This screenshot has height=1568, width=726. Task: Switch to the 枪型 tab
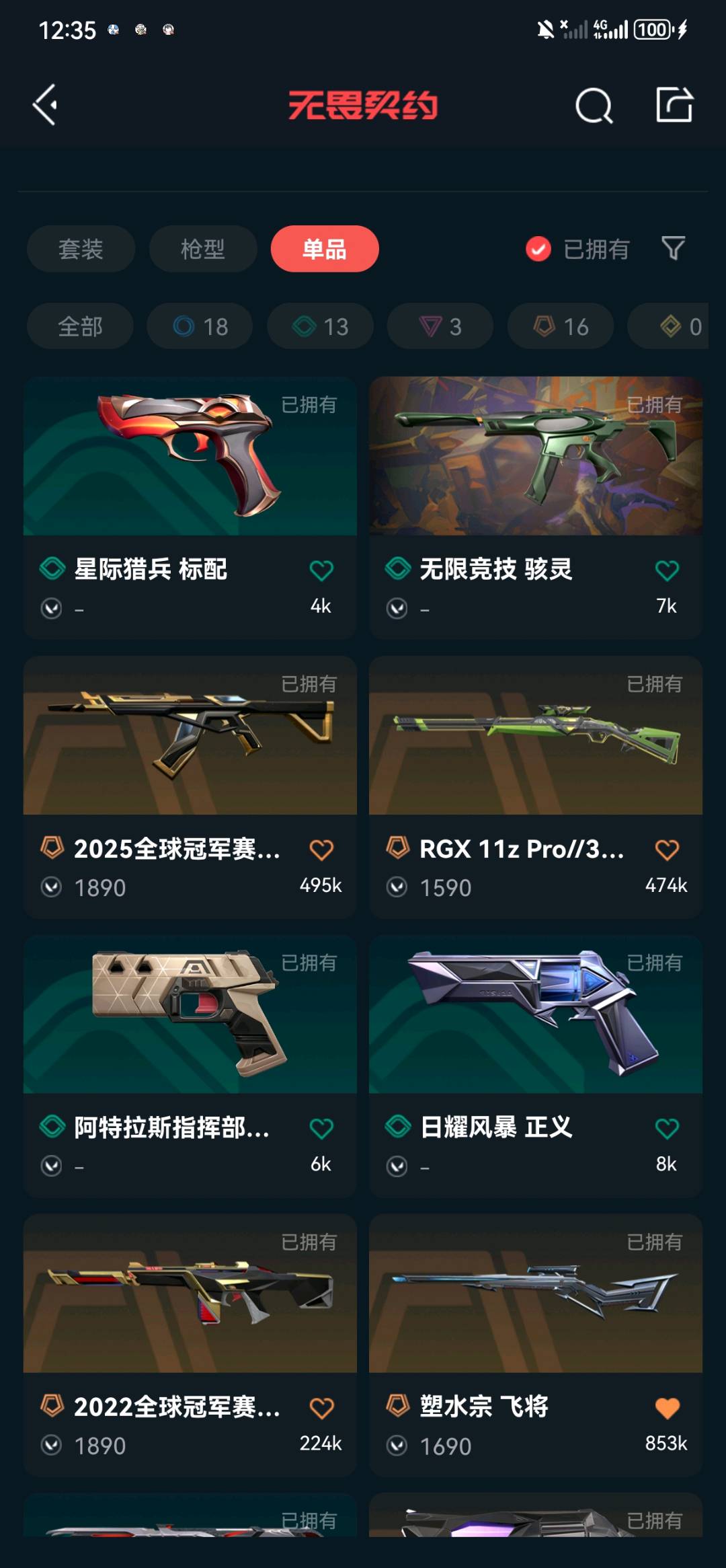point(203,249)
